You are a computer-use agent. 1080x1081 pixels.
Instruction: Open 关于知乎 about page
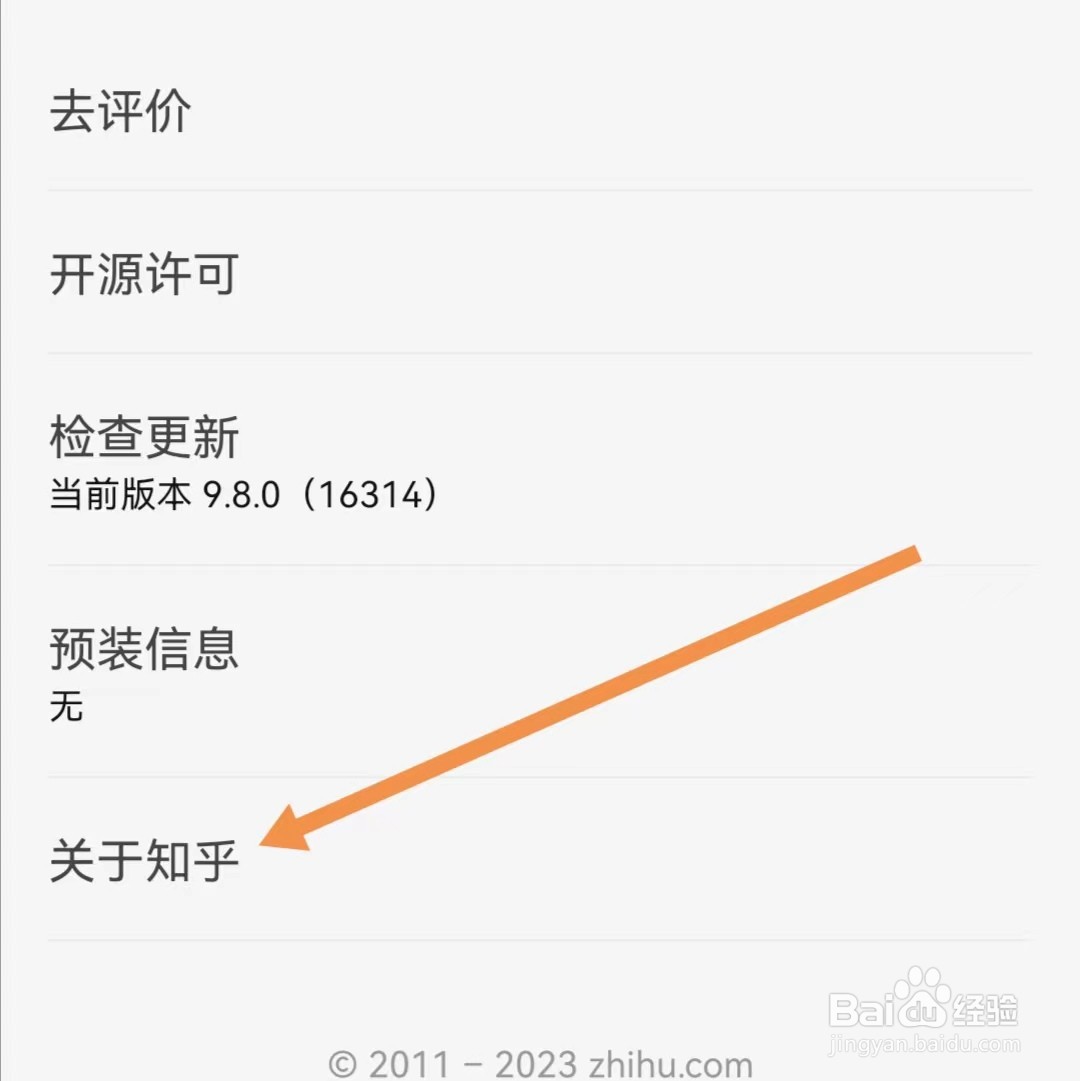540,859
